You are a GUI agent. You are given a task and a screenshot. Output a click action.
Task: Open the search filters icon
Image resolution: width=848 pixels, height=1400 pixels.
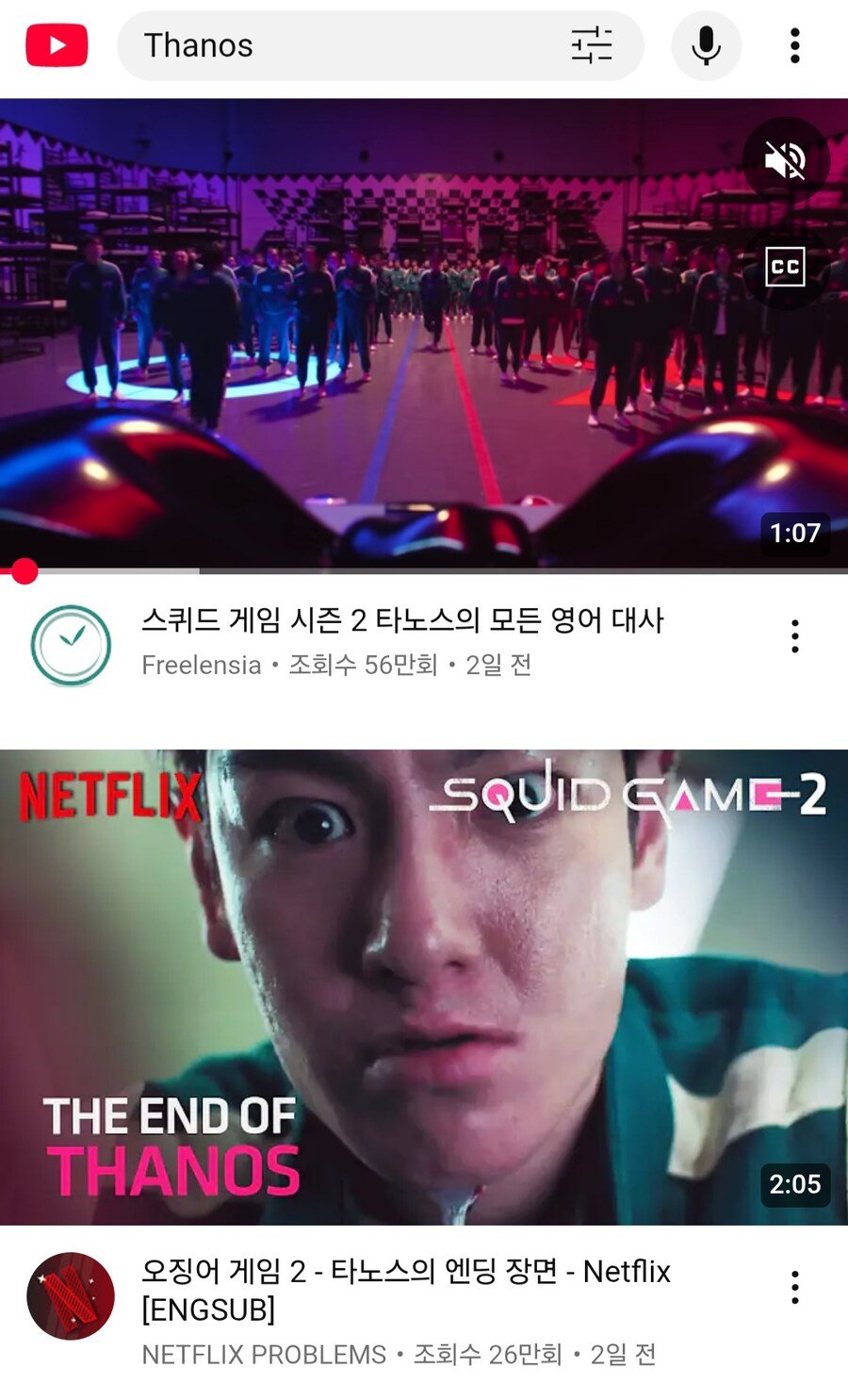(x=592, y=46)
